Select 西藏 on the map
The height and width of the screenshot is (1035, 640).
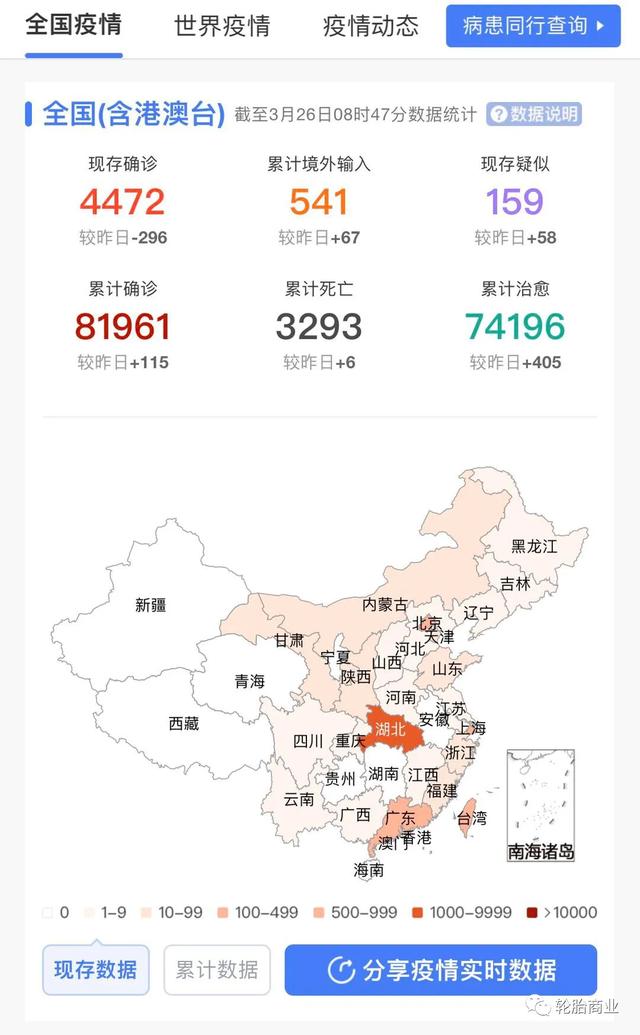(x=183, y=723)
